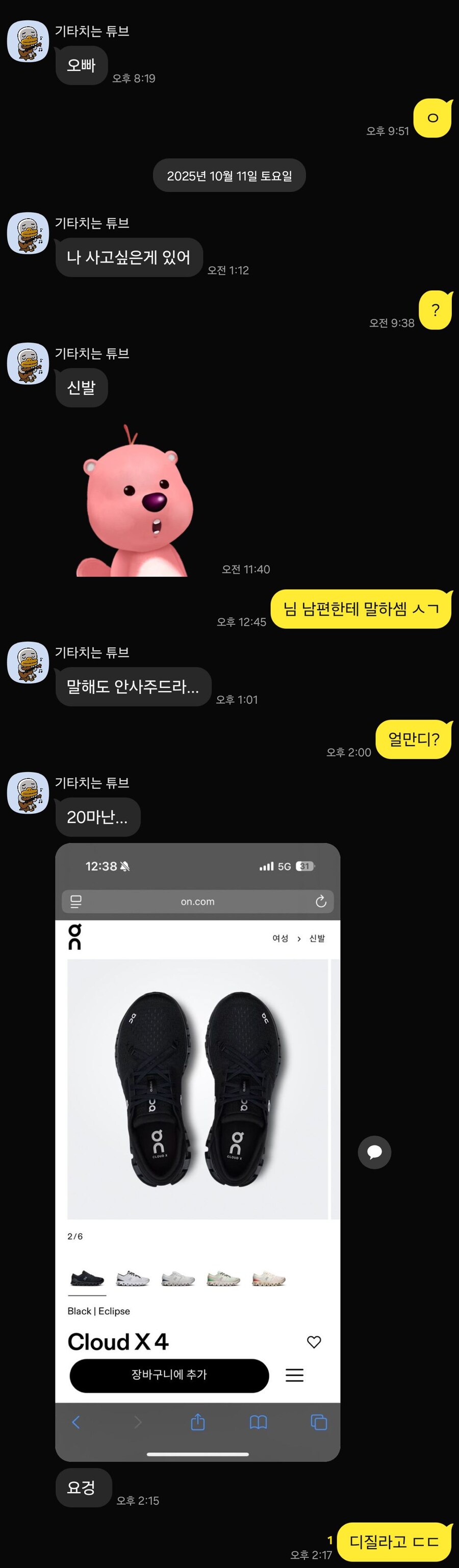459x1568 pixels.
Task: Tap the speech bubble icon beside the shared image
Action: pyautogui.click(x=374, y=1152)
